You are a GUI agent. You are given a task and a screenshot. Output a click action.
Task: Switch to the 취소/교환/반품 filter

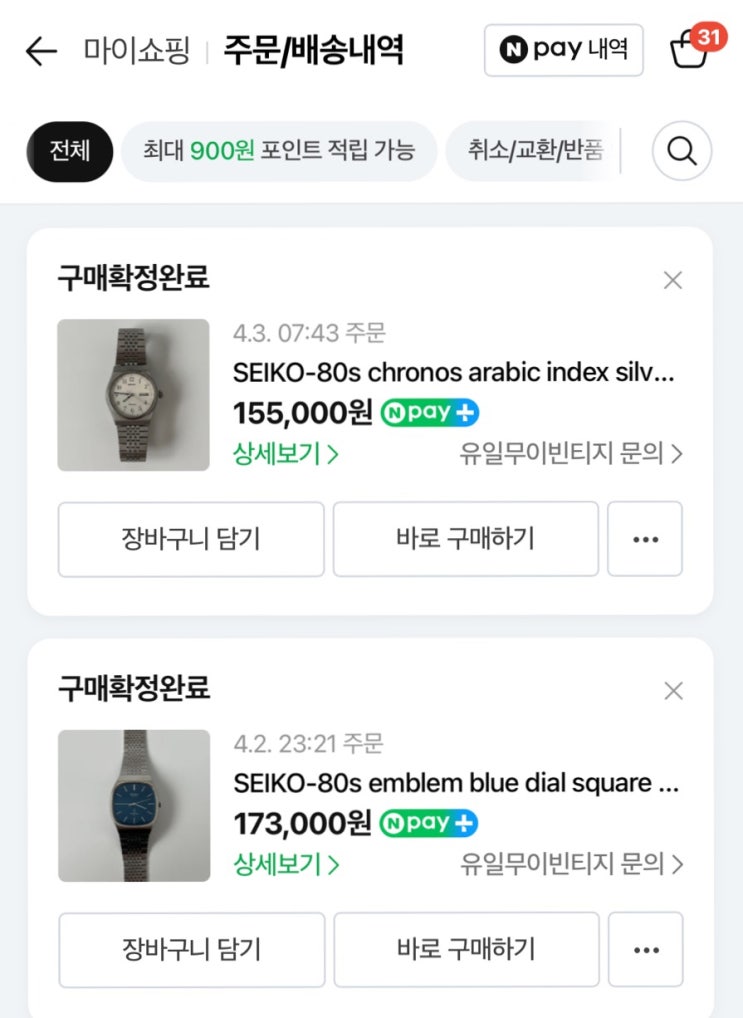point(536,151)
